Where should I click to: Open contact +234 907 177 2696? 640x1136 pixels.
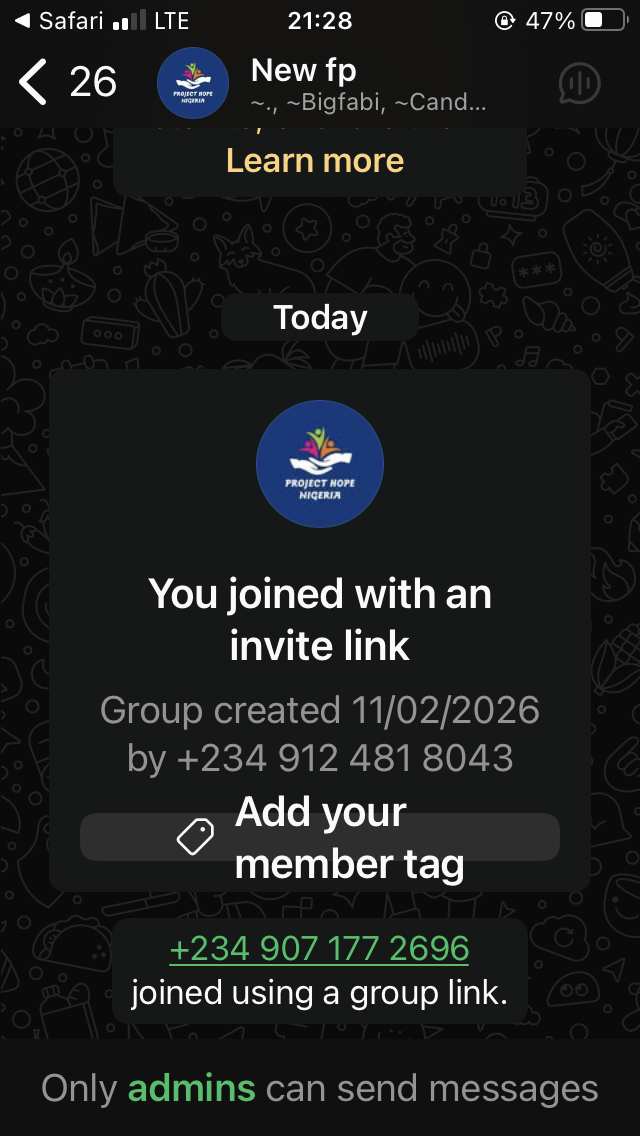click(319, 948)
